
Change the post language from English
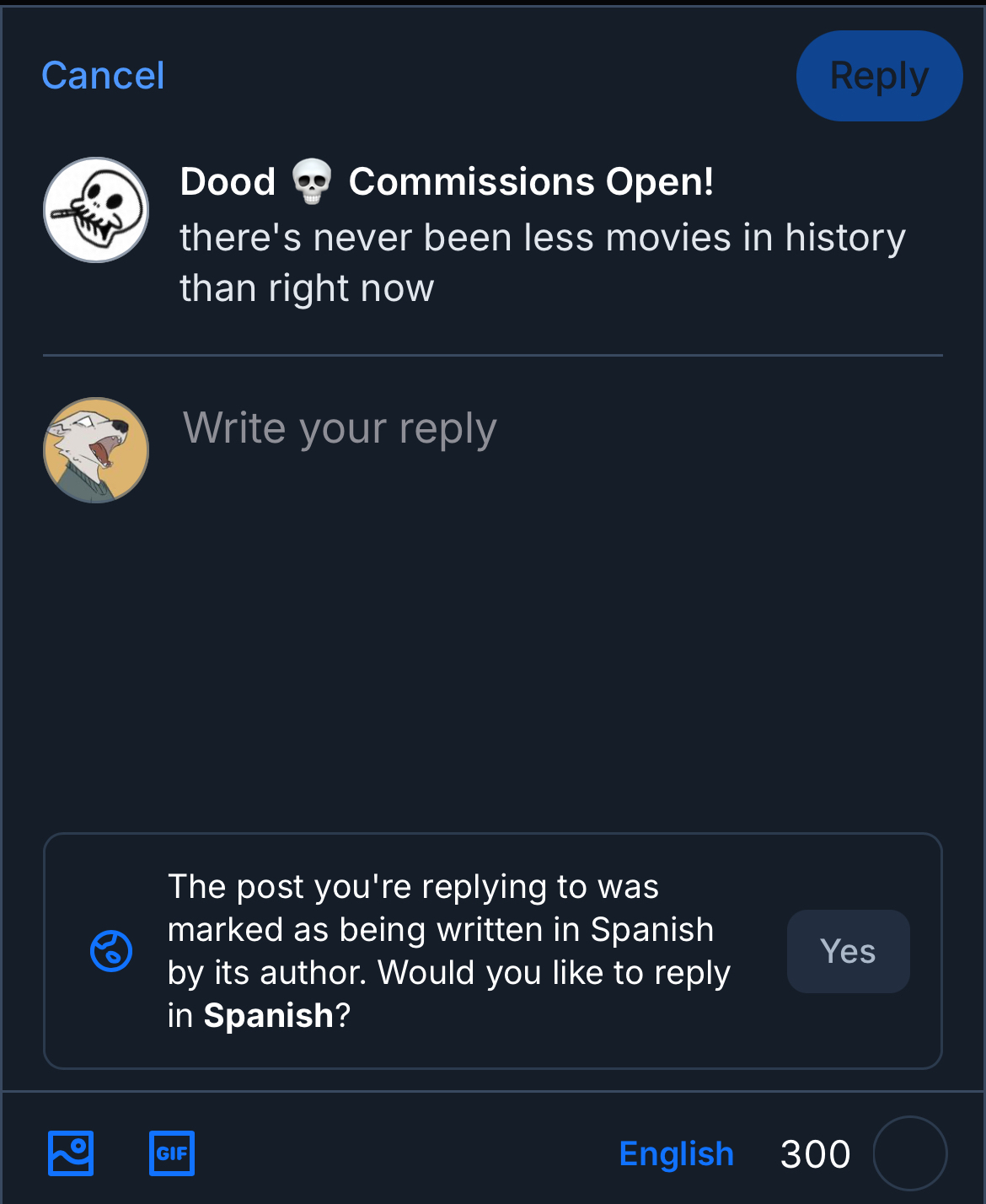click(676, 1153)
